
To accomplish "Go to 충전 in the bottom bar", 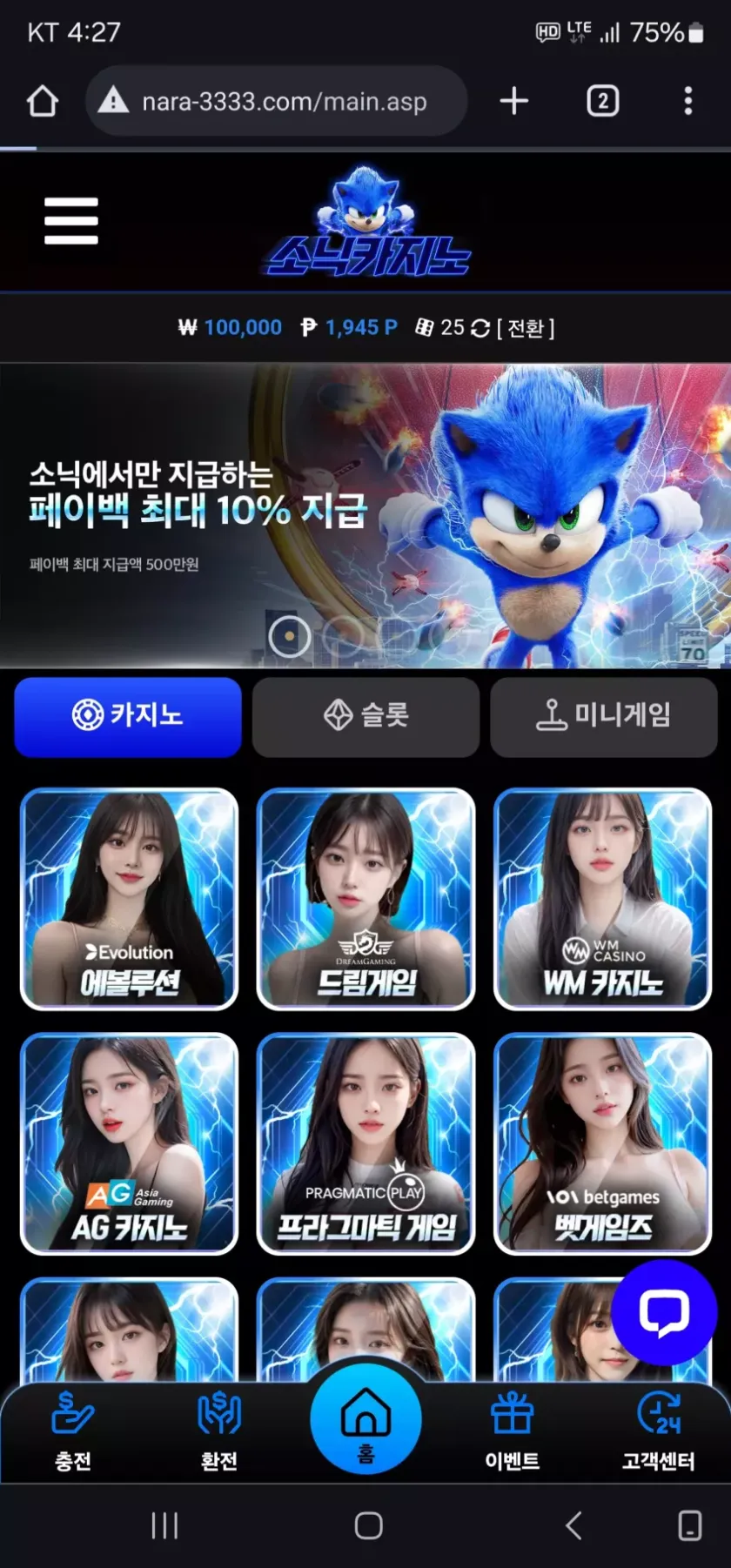I will click(x=73, y=1431).
